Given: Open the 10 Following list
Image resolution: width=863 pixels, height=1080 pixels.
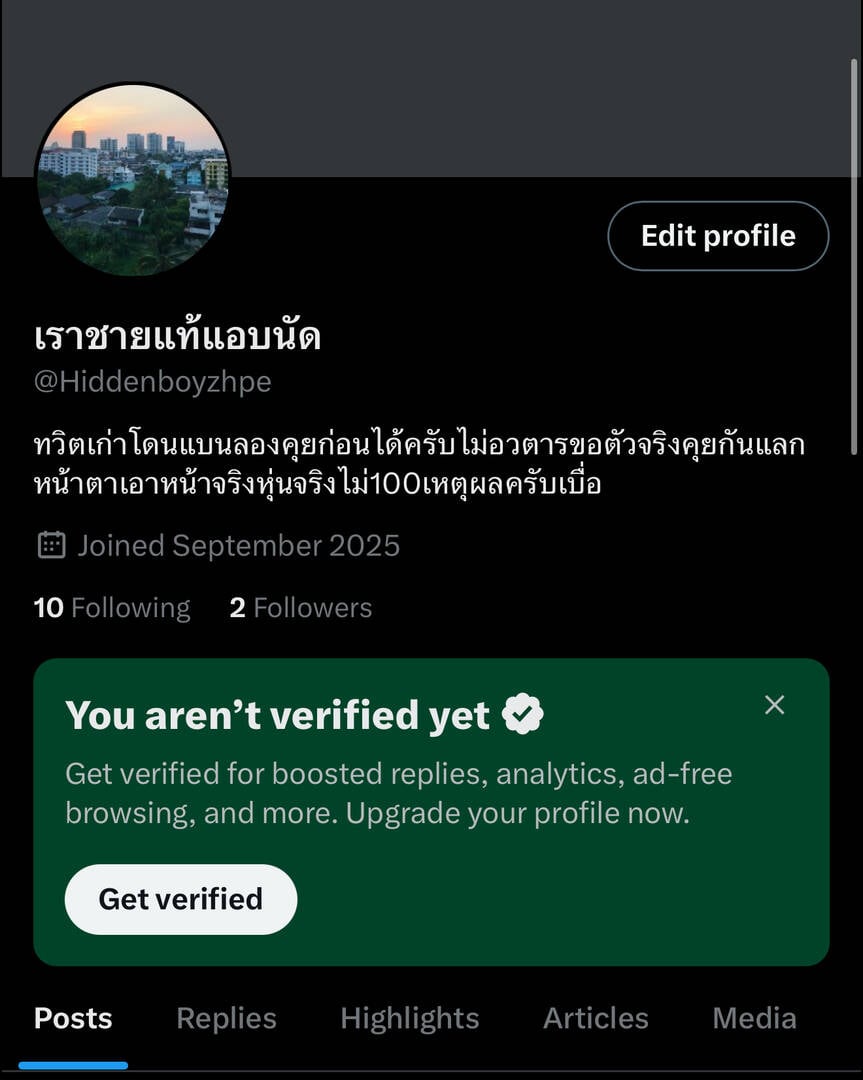Looking at the screenshot, I should pyautogui.click(x=112, y=608).
